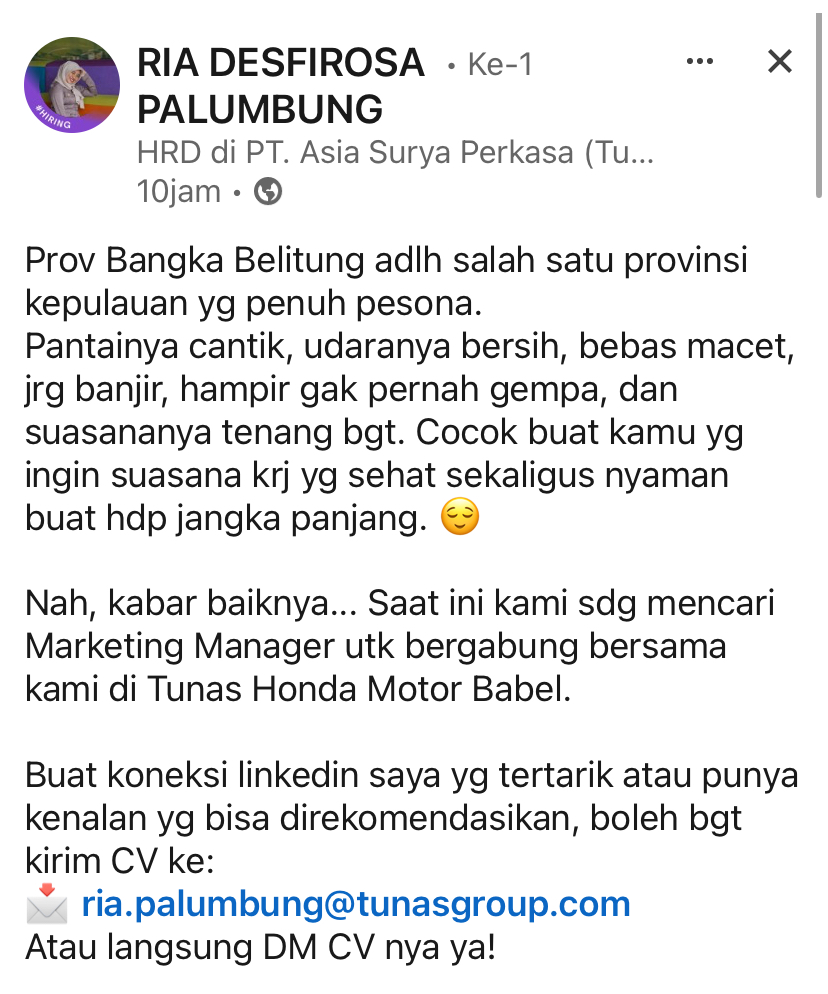
Task: Open the post's three-dot overflow menu
Action: click(700, 62)
